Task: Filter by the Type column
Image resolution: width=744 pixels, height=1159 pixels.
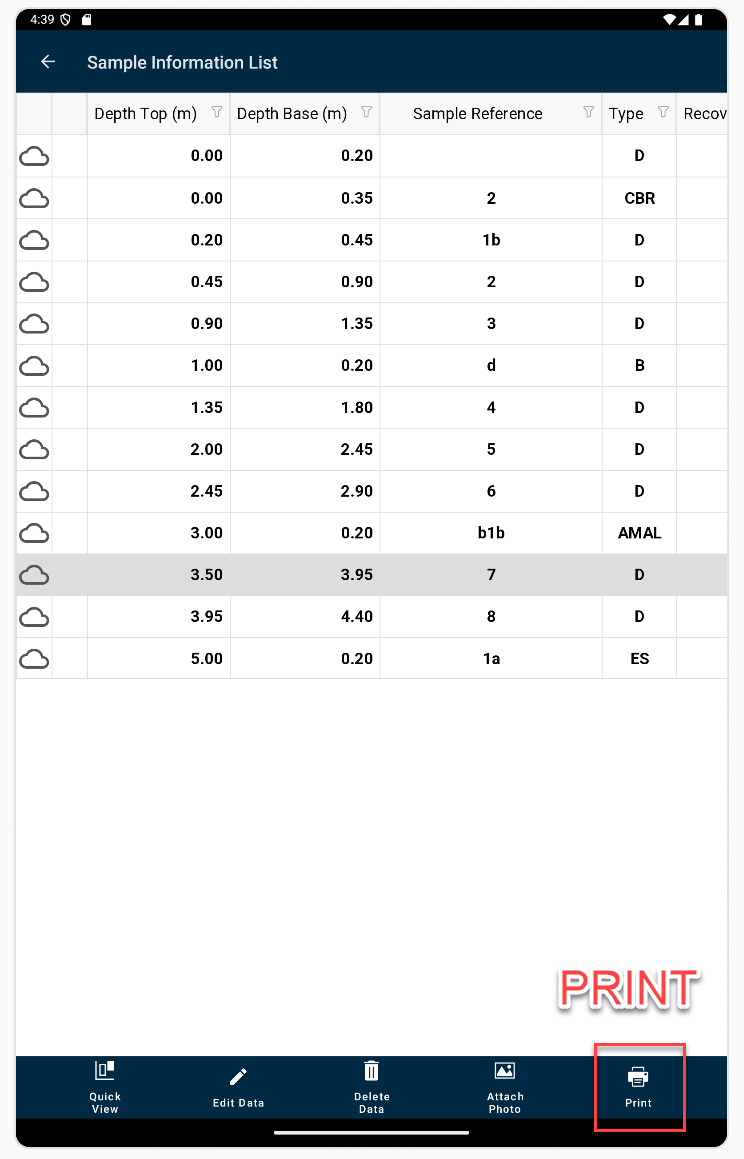Action: [x=663, y=112]
